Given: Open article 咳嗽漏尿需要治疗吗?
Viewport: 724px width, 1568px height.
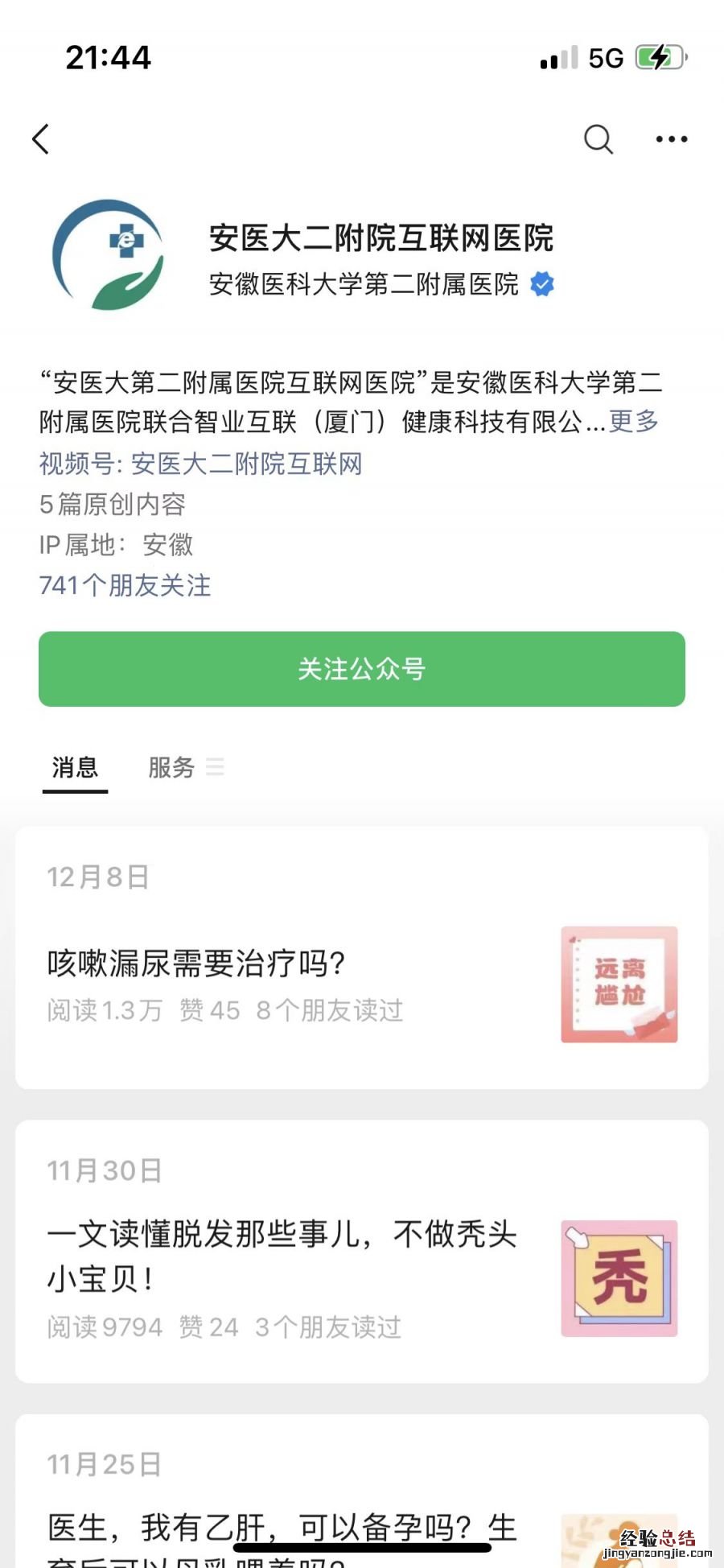Looking at the screenshot, I should [197, 963].
